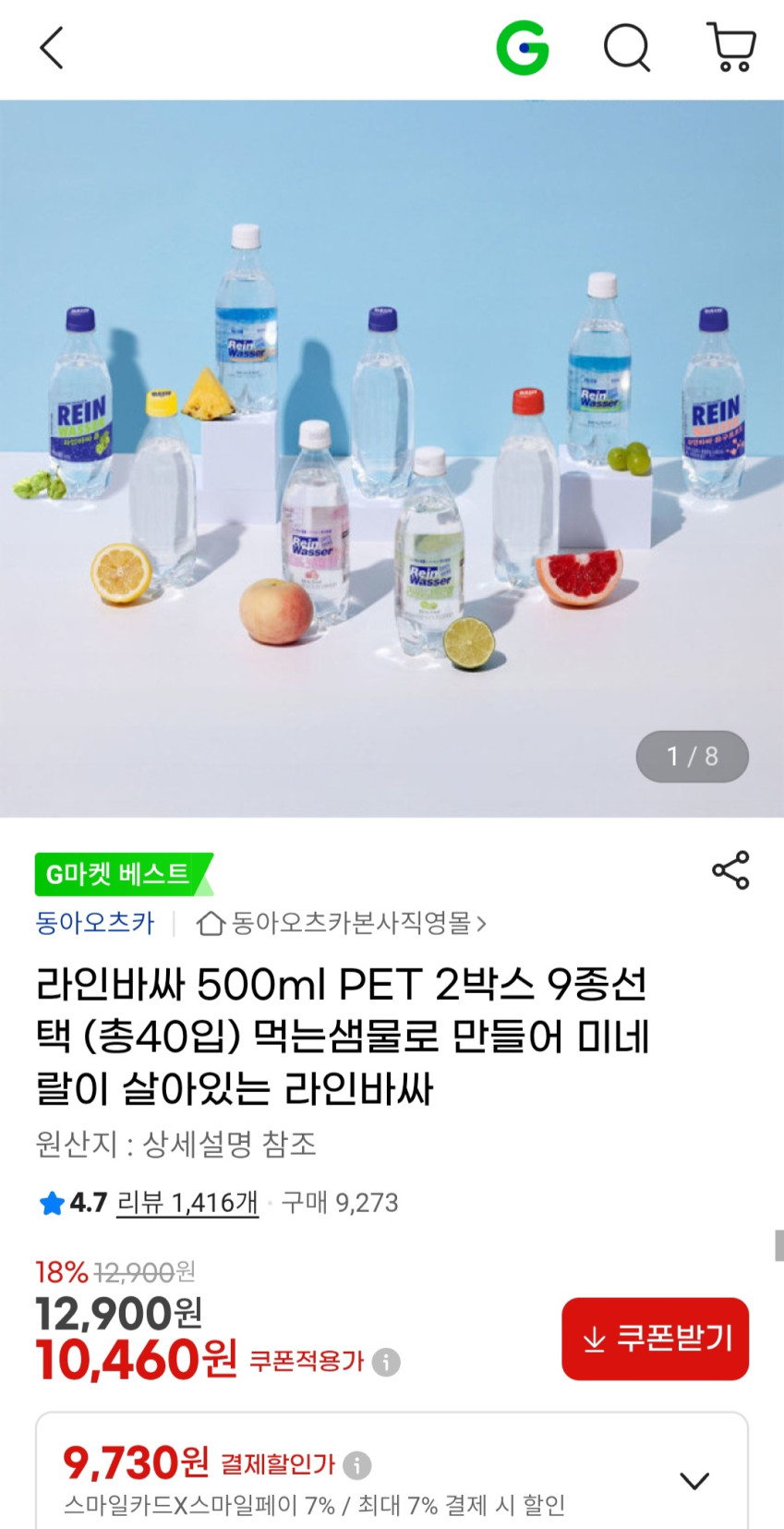Go back to the previous page
This screenshot has height=1529, width=784.
pyautogui.click(x=52, y=48)
